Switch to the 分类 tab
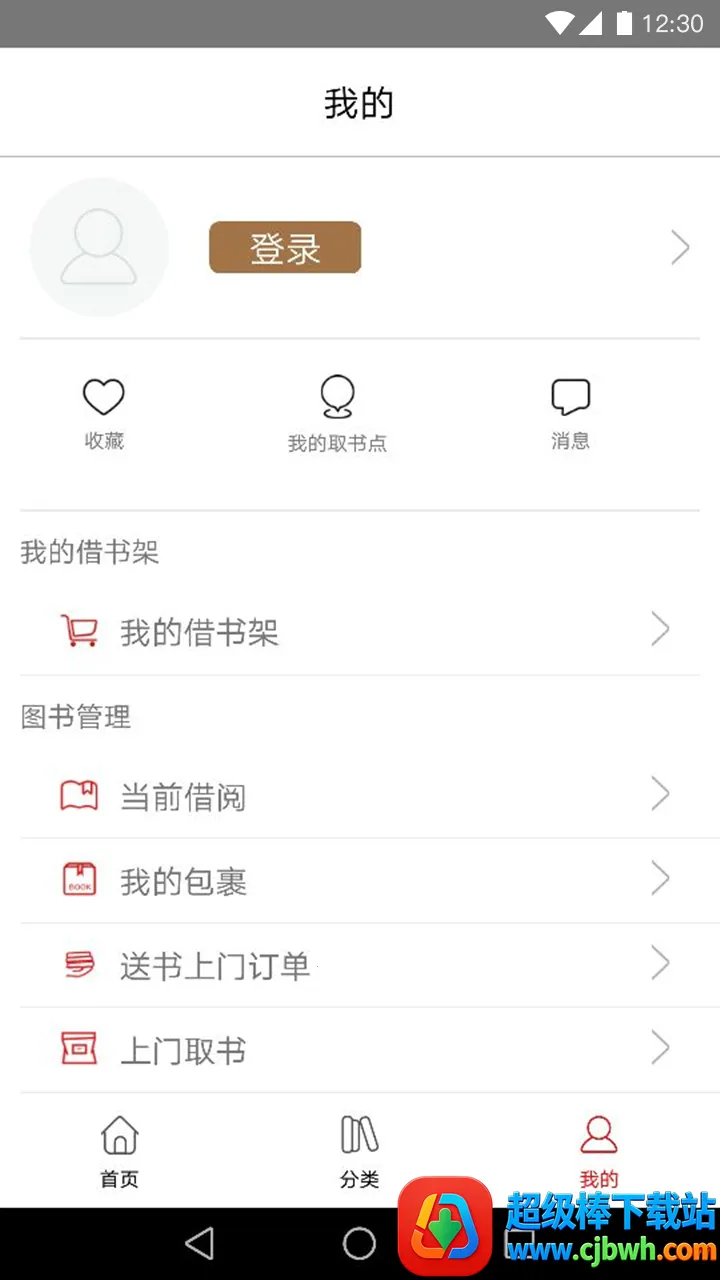 coord(359,1151)
